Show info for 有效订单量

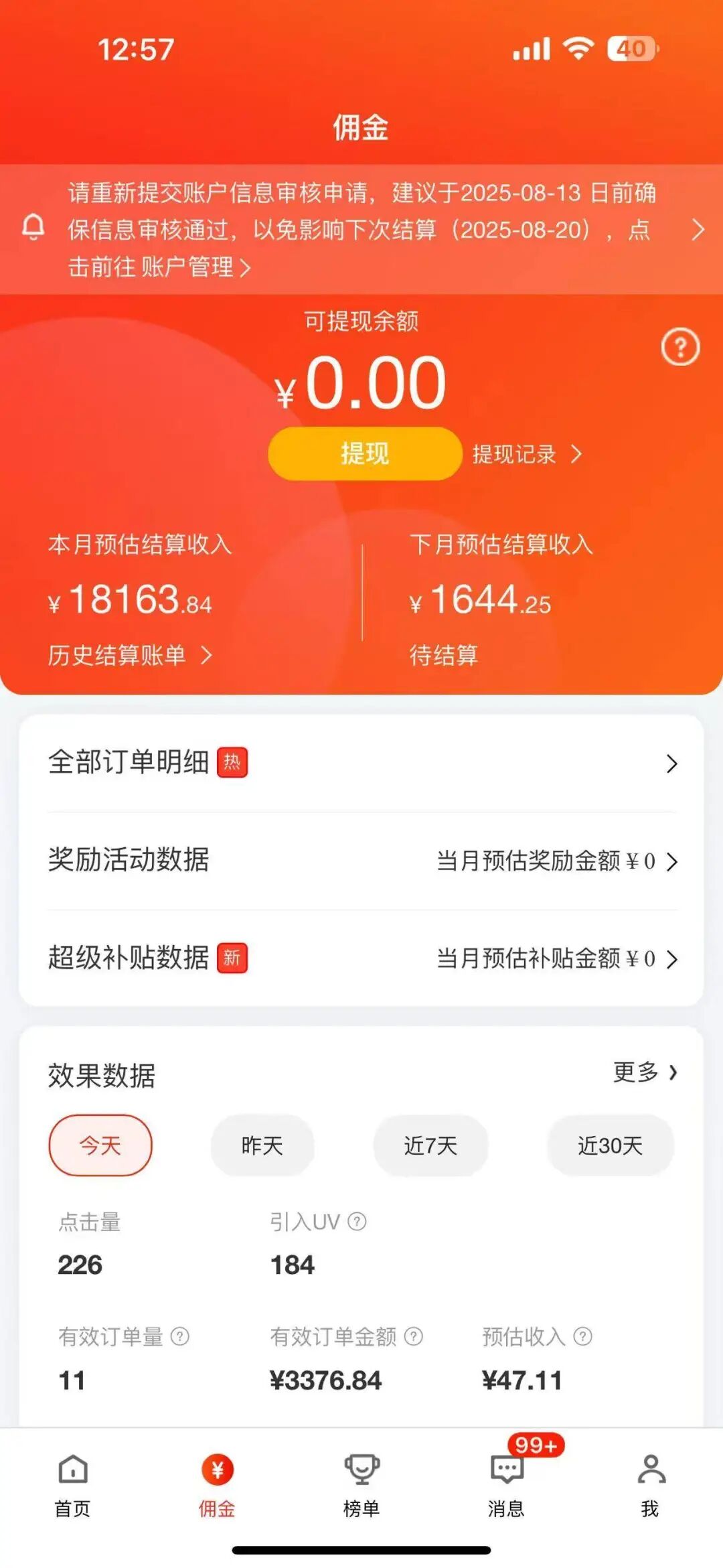click(180, 1337)
